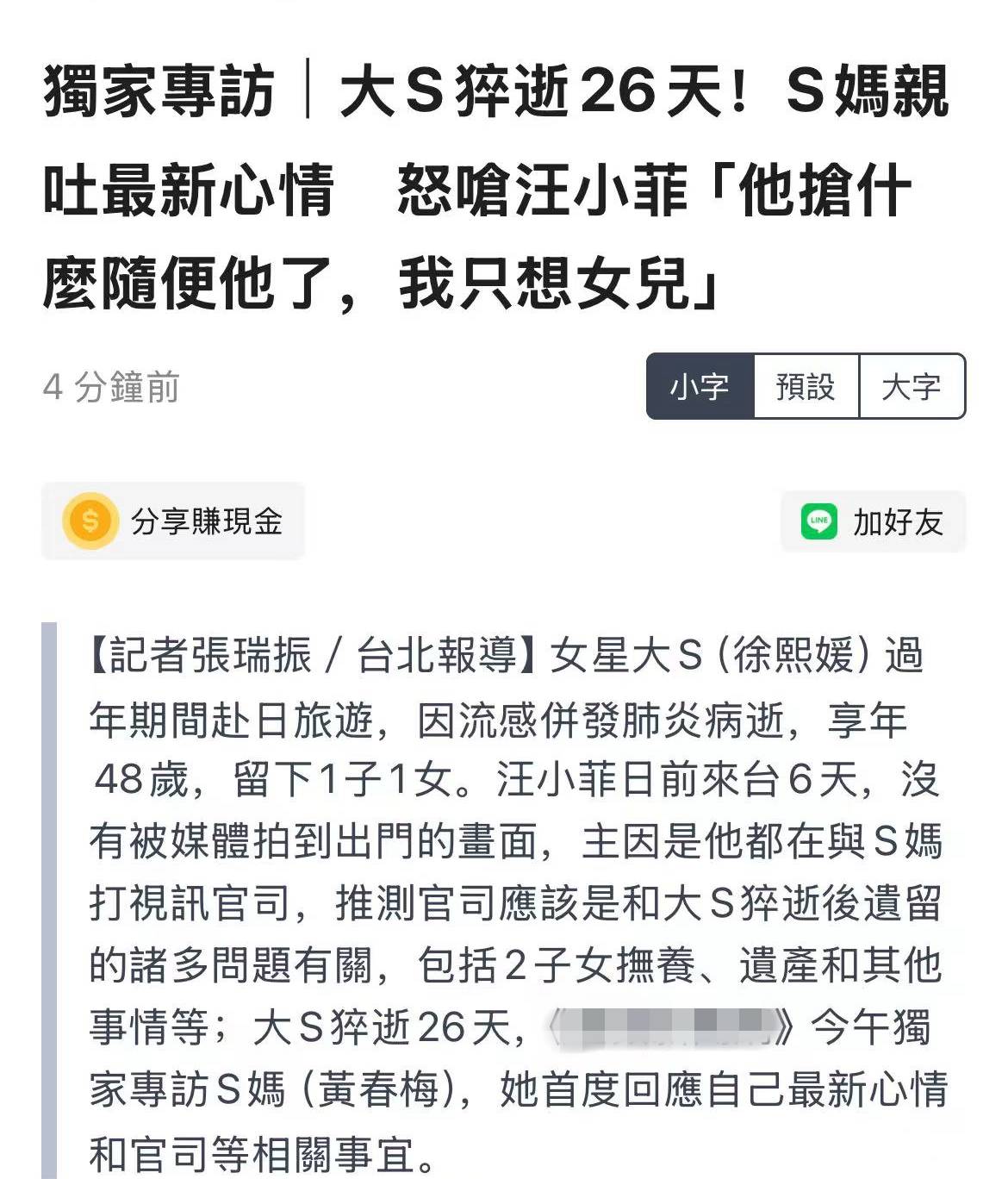Switch to 預設 default font size
The height and width of the screenshot is (1179, 1008).
[806, 386]
